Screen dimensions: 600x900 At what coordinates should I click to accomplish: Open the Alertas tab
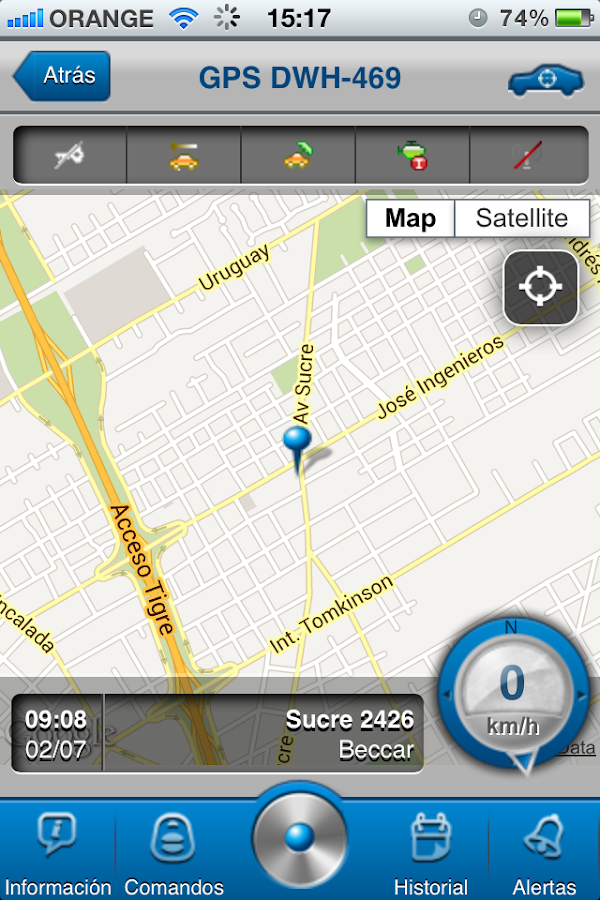544,849
